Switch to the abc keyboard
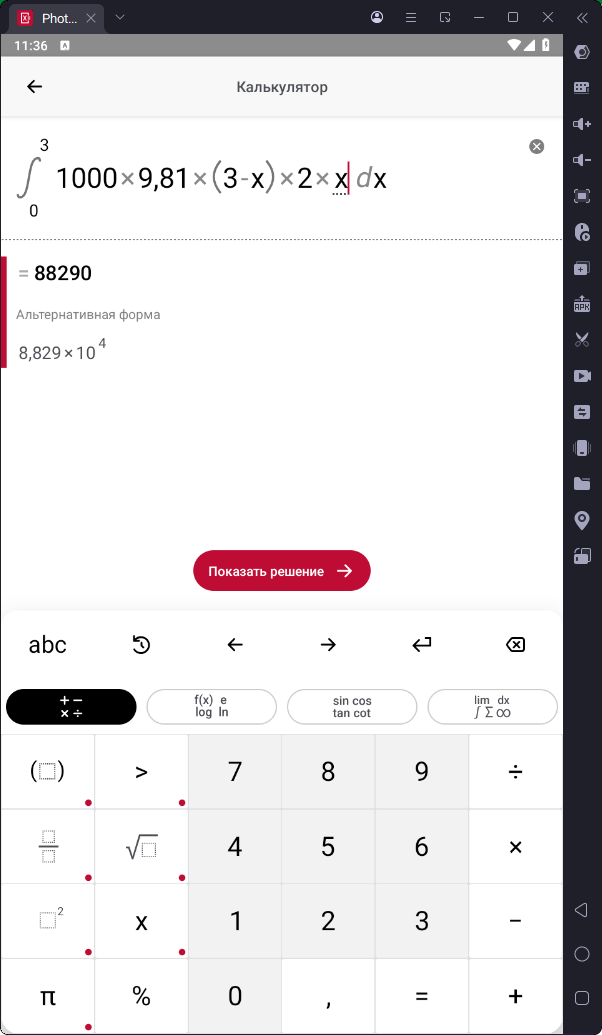The width and height of the screenshot is (602, 1035). tap(48, 645)
